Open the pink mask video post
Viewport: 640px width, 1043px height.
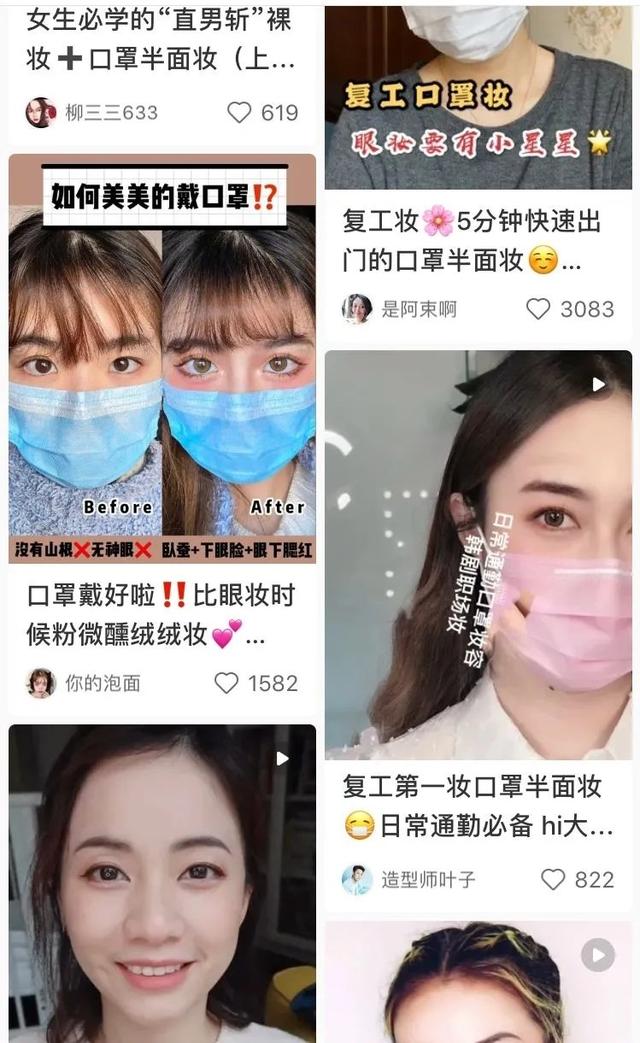pyautogui.click(x=478, y=555)
